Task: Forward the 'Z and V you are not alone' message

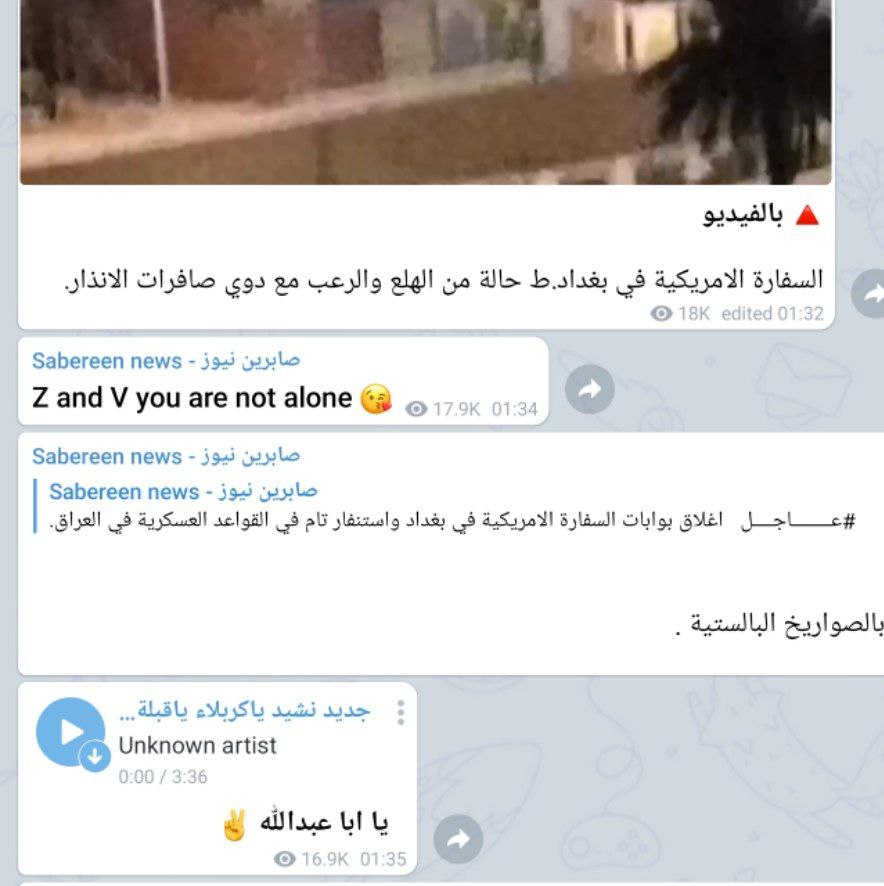Action: pyautogui.click(x=589, y=391)
